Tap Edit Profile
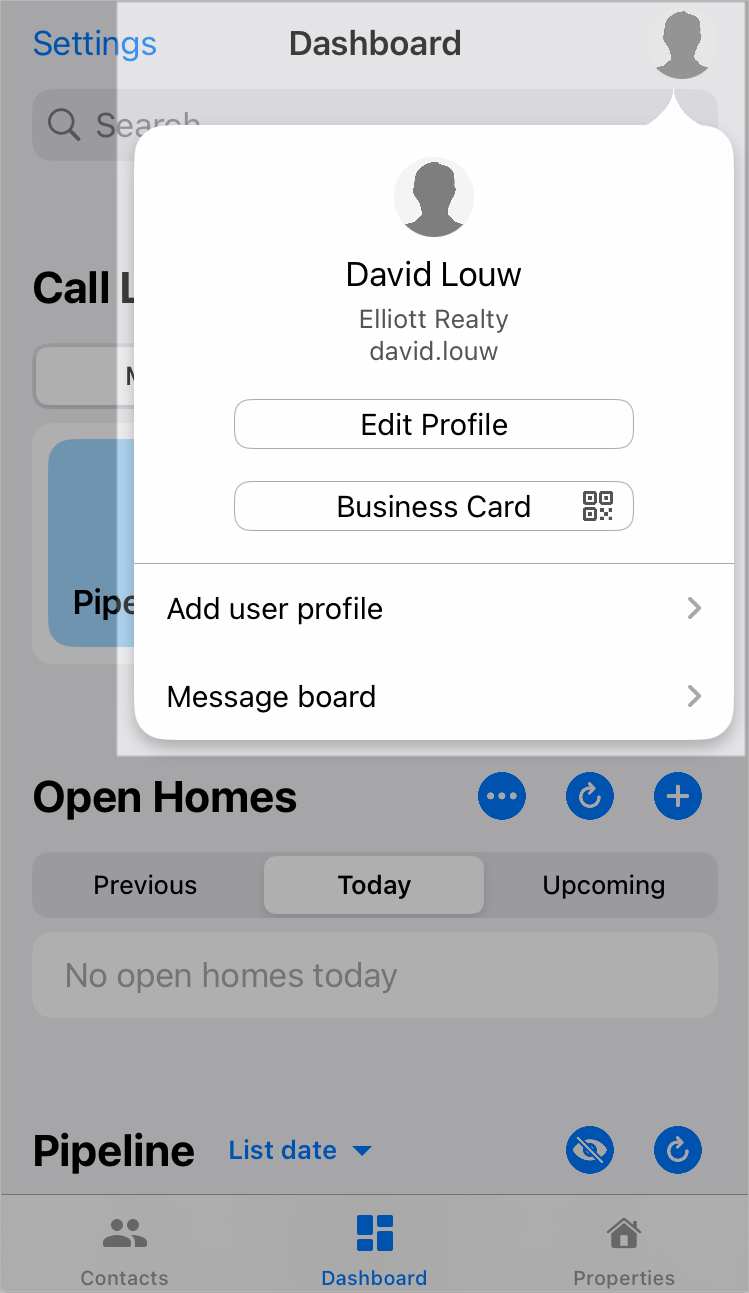This screenshot has width=749, height=1293. (x=433, y=424)
